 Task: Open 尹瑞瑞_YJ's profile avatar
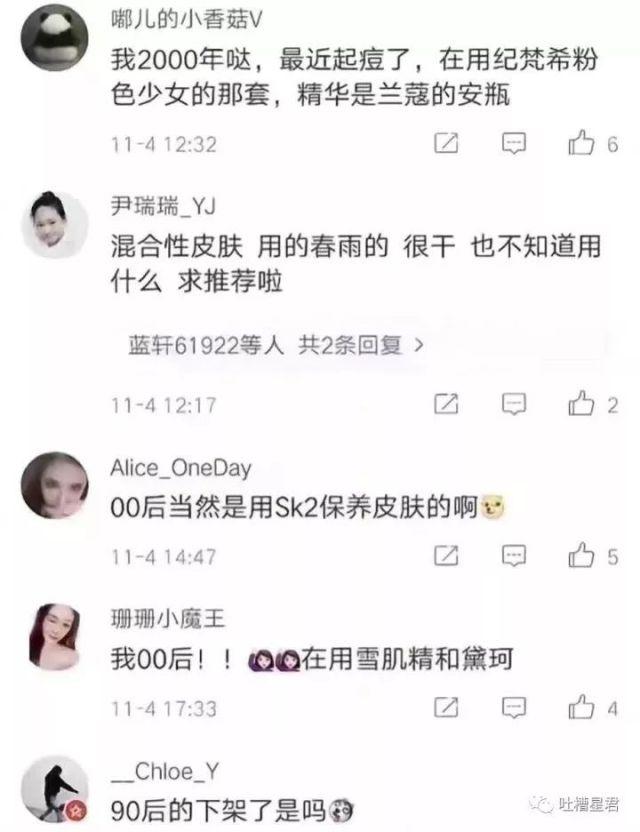54,225
